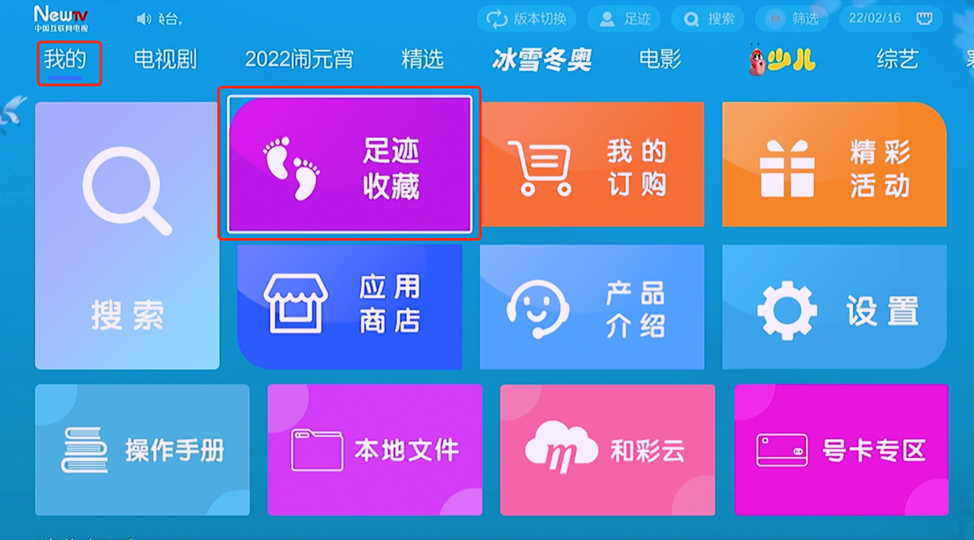
Task: Switch to 2022闹元宵 tab
Action: 298,60
